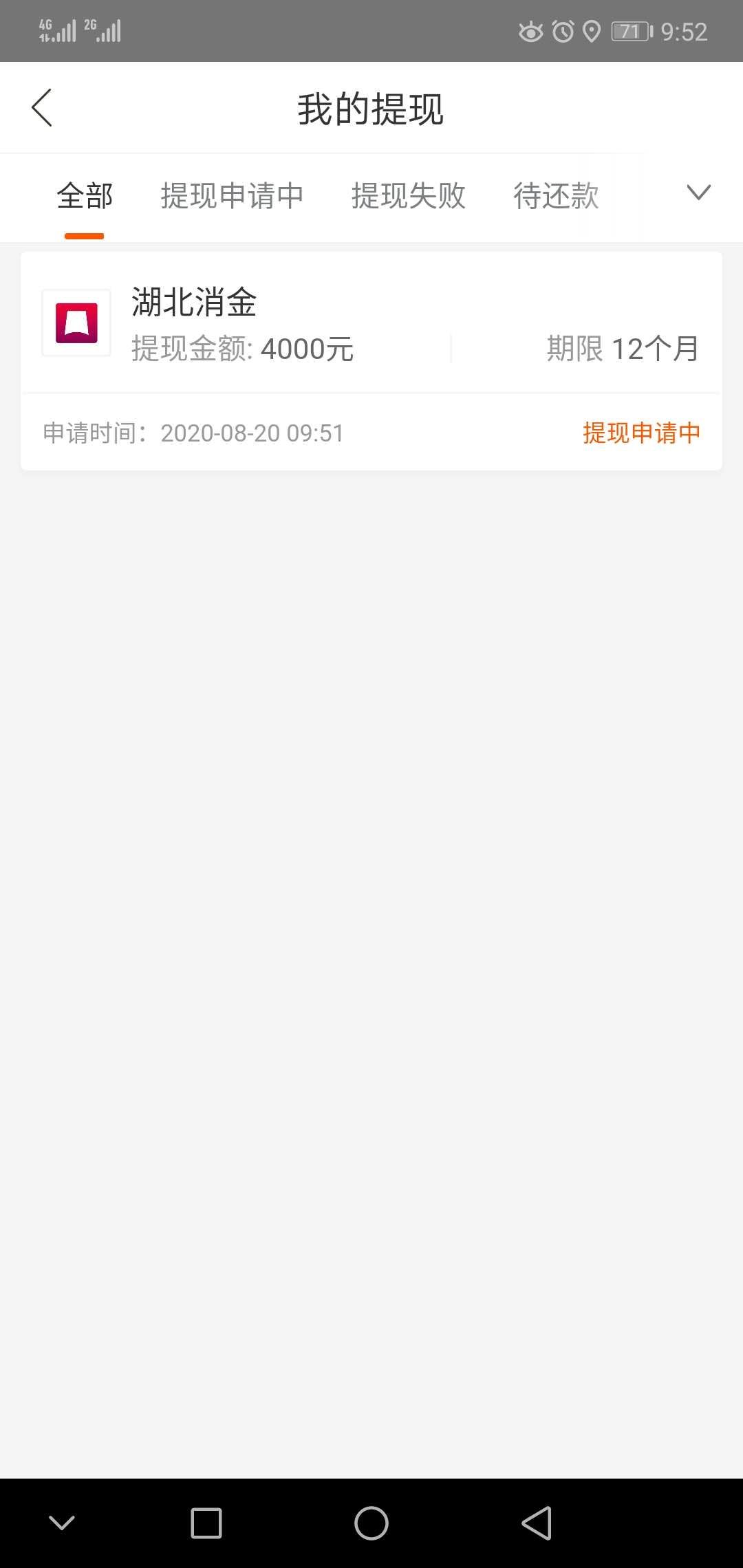The width and height of the screenshot is (743, 1568).
Task: Open the 湖北消金 withdrawal record
Action: (x=371, y=361)
